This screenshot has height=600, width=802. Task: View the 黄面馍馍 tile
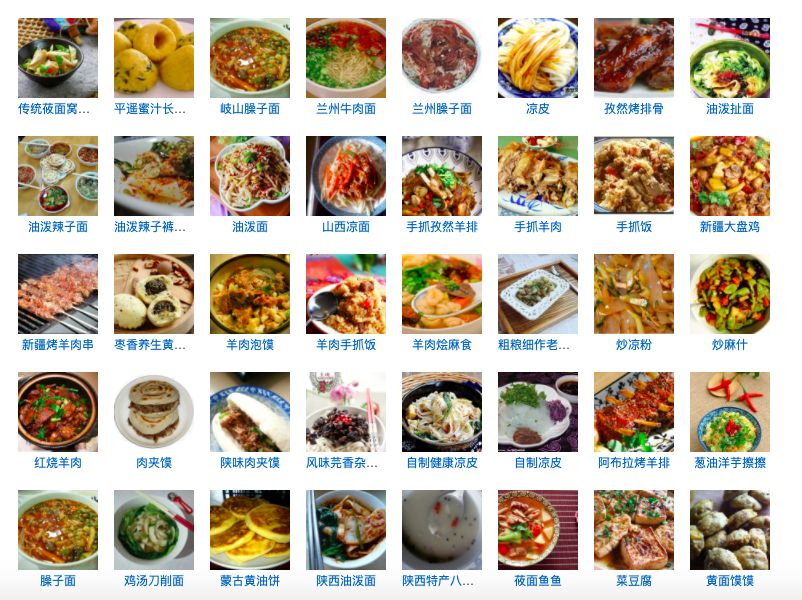coord(730,530)
